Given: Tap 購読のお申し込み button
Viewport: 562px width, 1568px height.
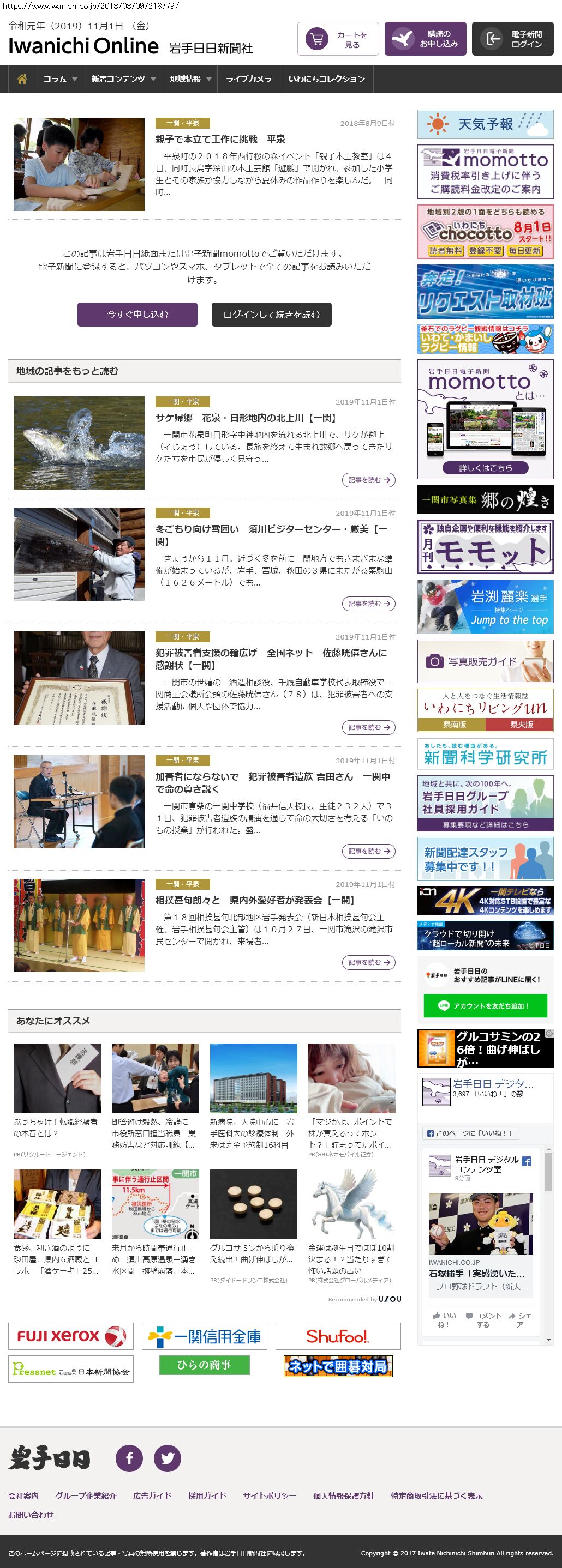Looking at the screenshot, I should pos(425,40).
